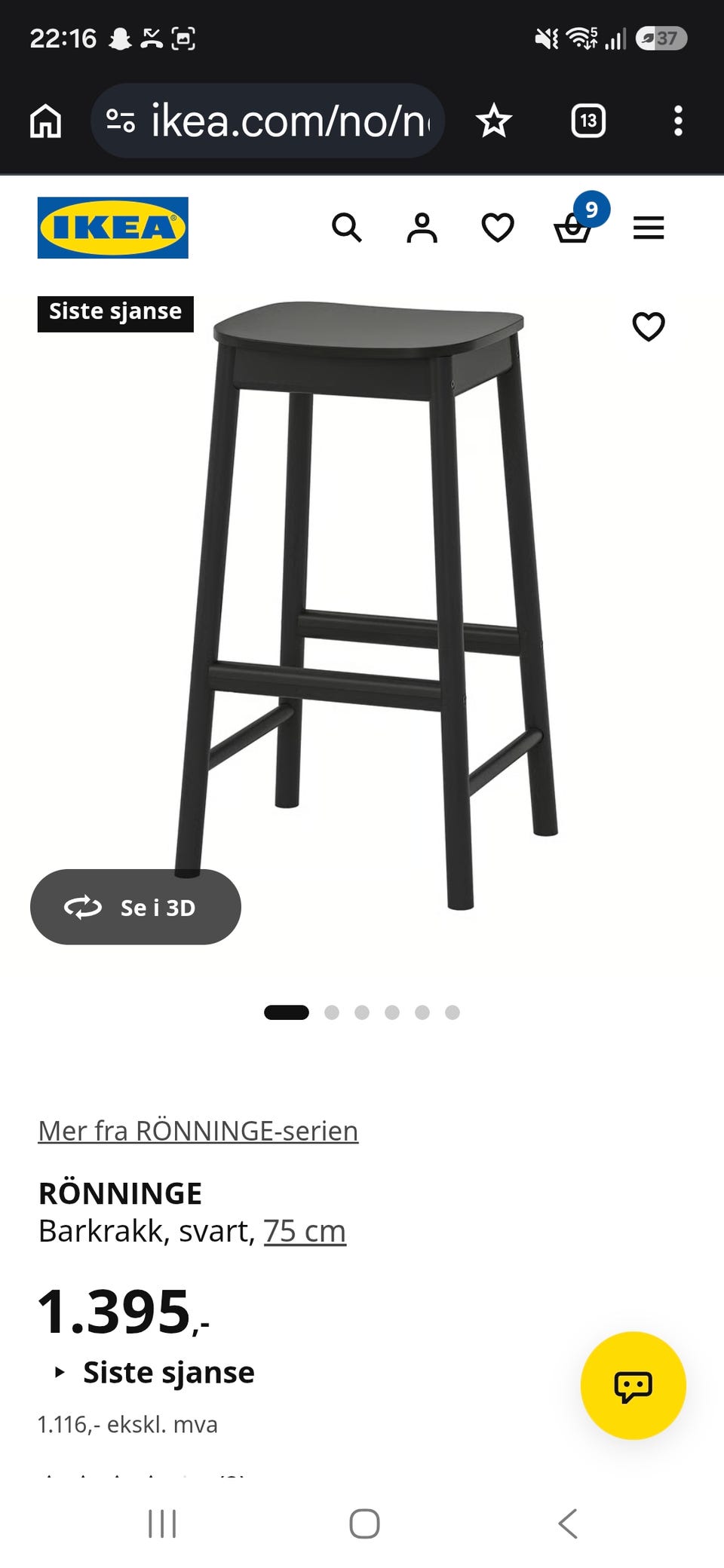Screen dimensions: 724x1568
Task: Open the favourites heart in the header
Action: (498, 228)
